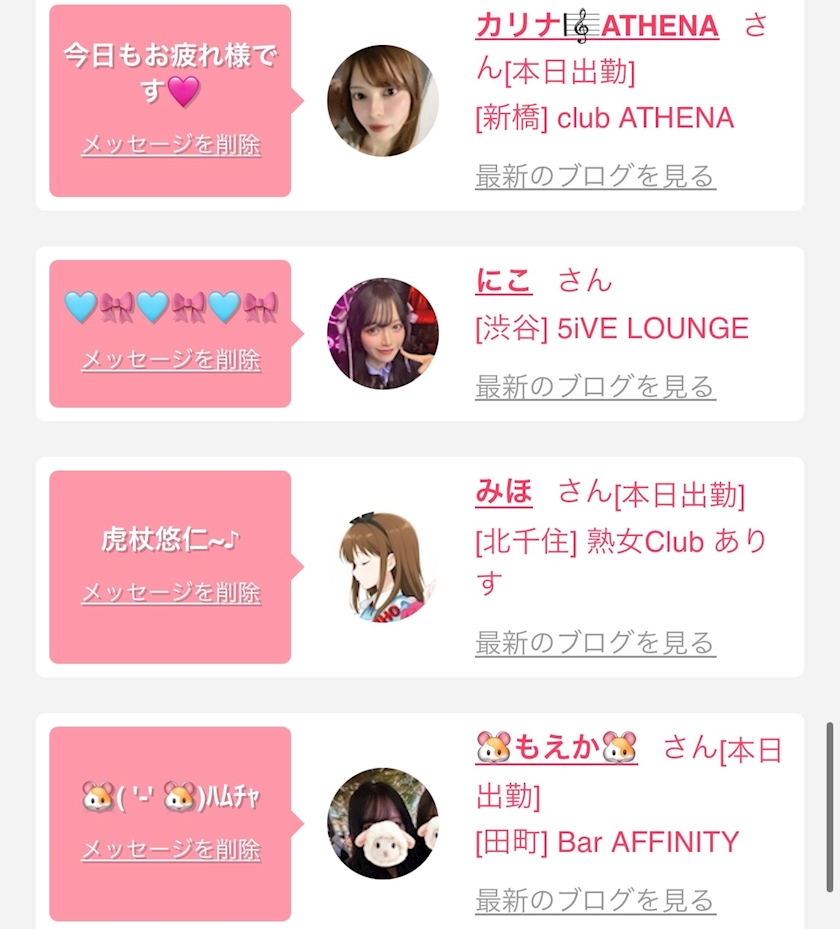View latest blog of カリナ ATHENA
Viewport: 840px width, 929px height.
pyautogui.click(x=595, y=177)
